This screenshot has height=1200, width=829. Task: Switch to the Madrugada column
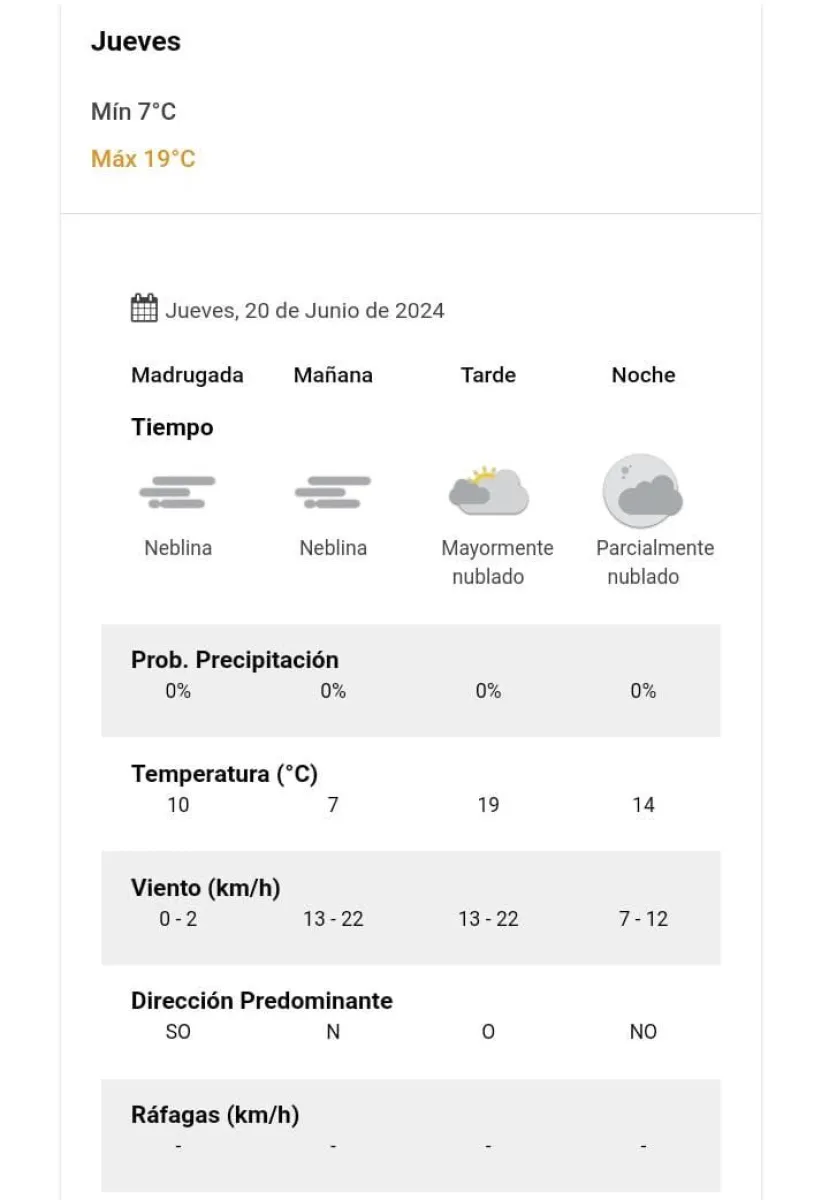pos(188,375)
